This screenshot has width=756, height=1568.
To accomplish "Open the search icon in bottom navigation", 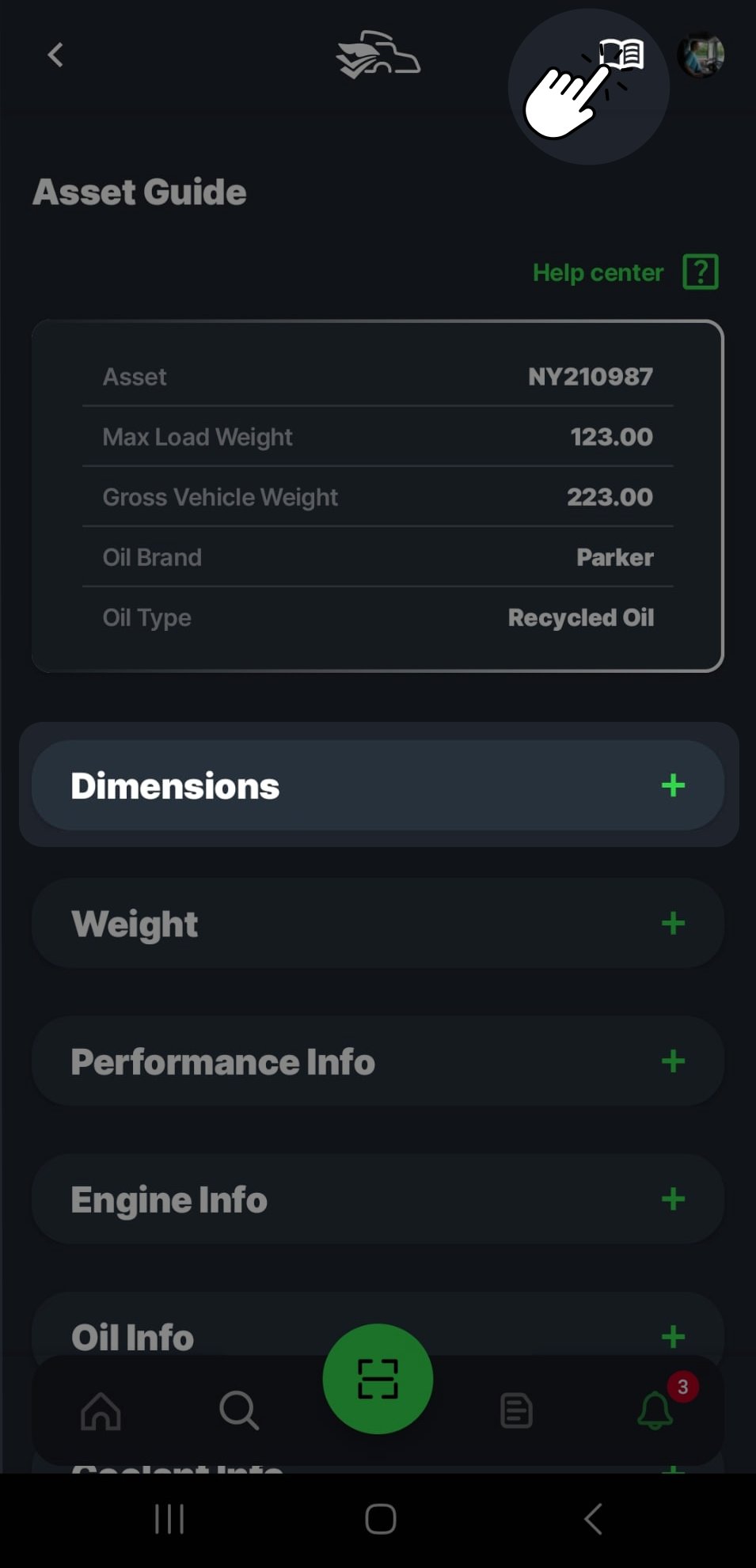I will point(239,1410).
